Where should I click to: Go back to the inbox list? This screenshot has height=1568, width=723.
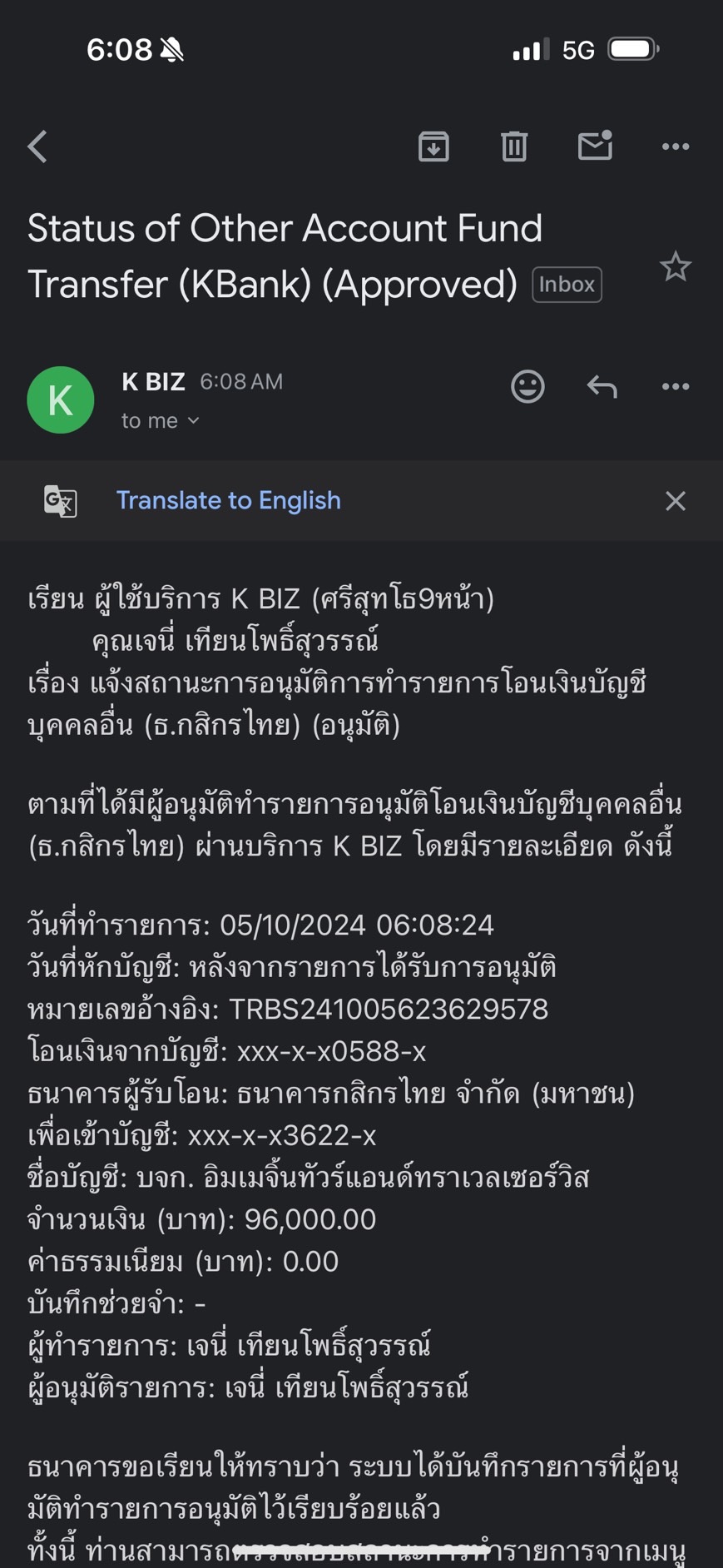[37, 146]
